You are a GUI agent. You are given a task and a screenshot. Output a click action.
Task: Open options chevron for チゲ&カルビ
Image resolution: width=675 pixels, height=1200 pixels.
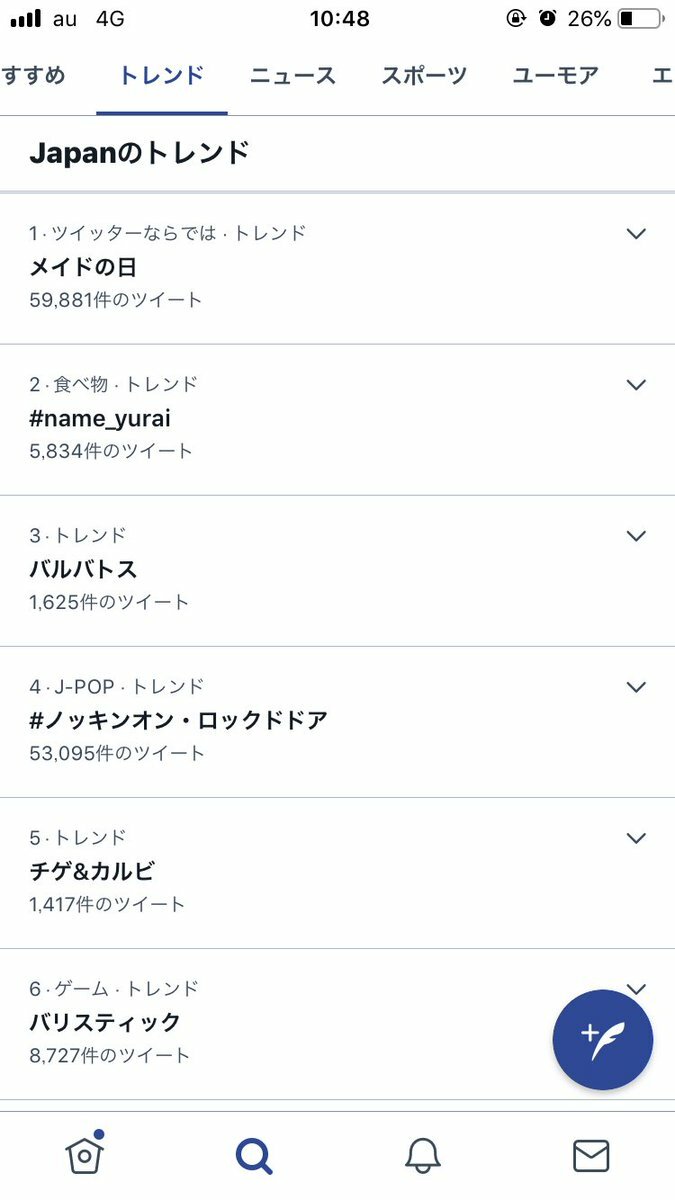coord(636,838)
